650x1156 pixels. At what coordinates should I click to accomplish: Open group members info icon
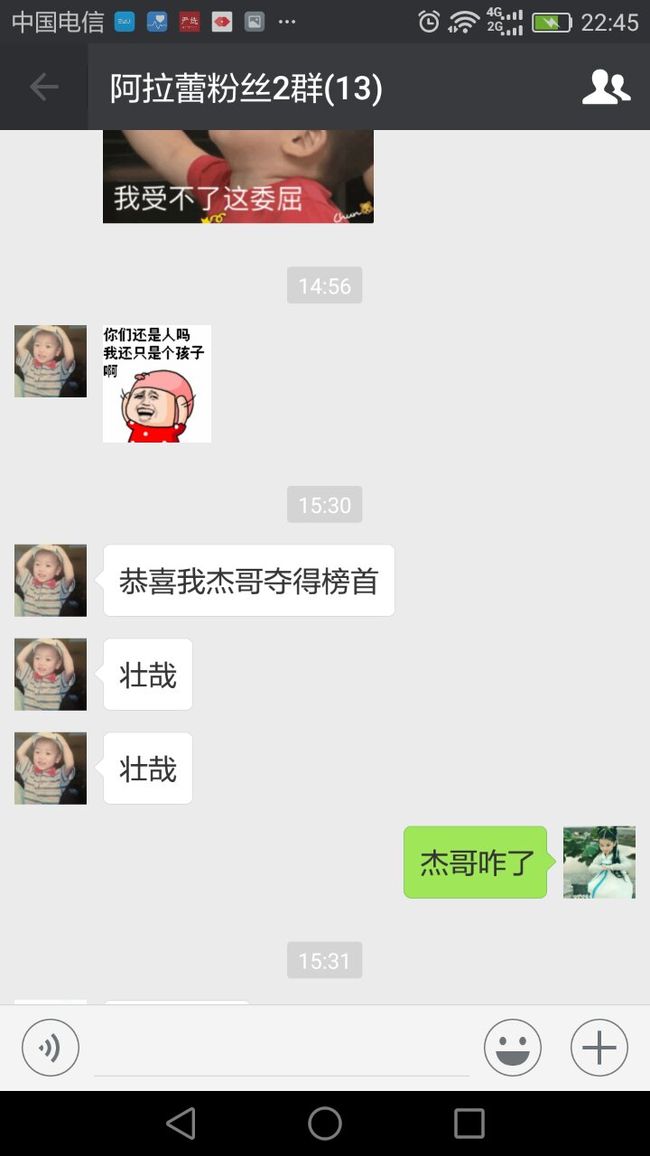(606, 87)
